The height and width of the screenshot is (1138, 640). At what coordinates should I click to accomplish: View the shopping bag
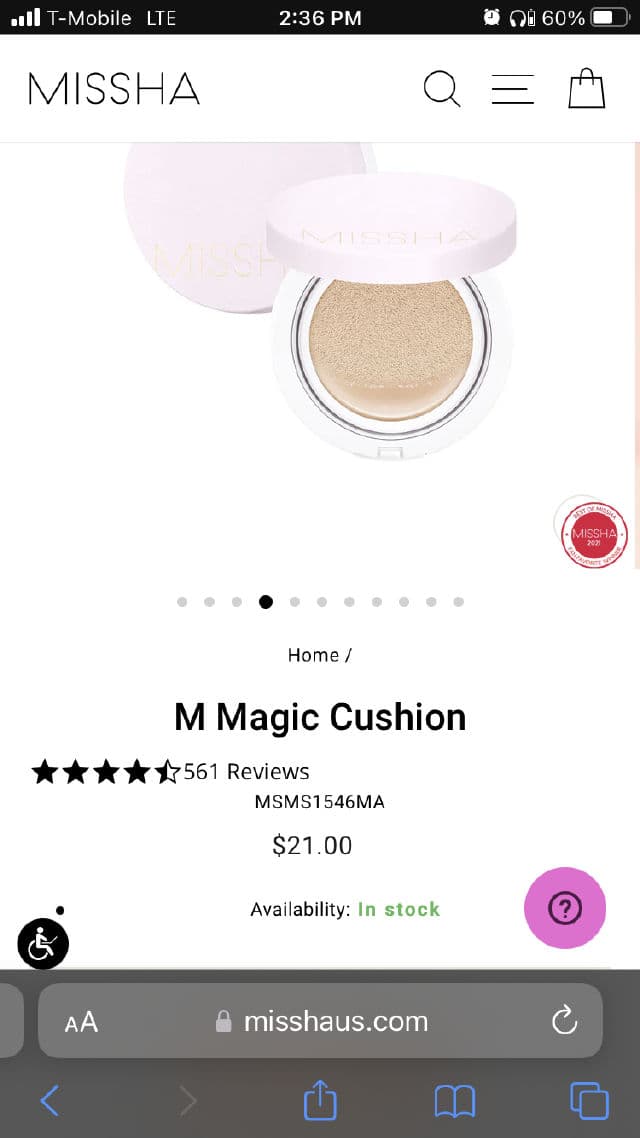pyautogui.click(x=587, y=89)
